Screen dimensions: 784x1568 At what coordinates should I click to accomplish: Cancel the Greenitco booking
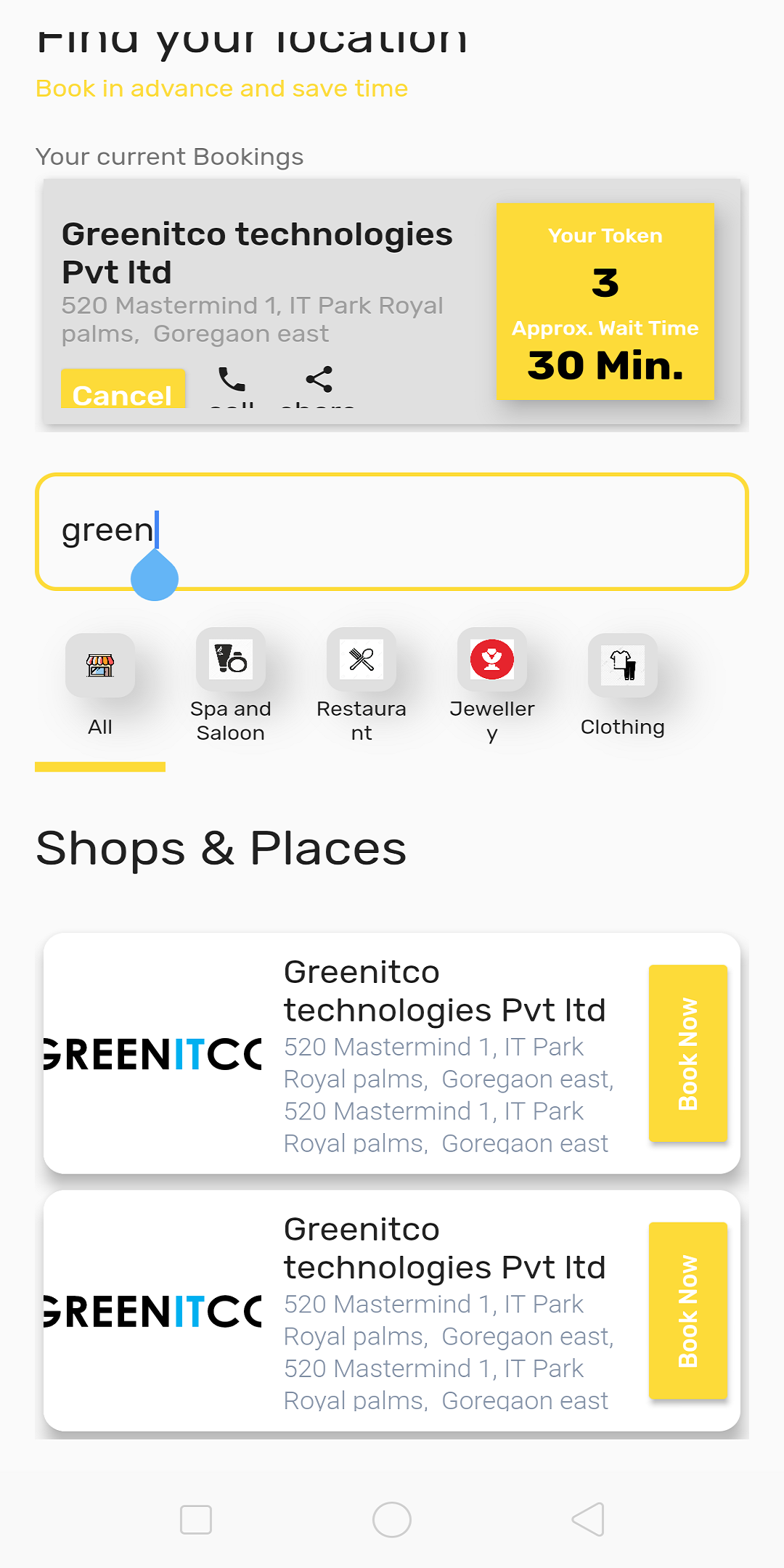tap(123, 391)
